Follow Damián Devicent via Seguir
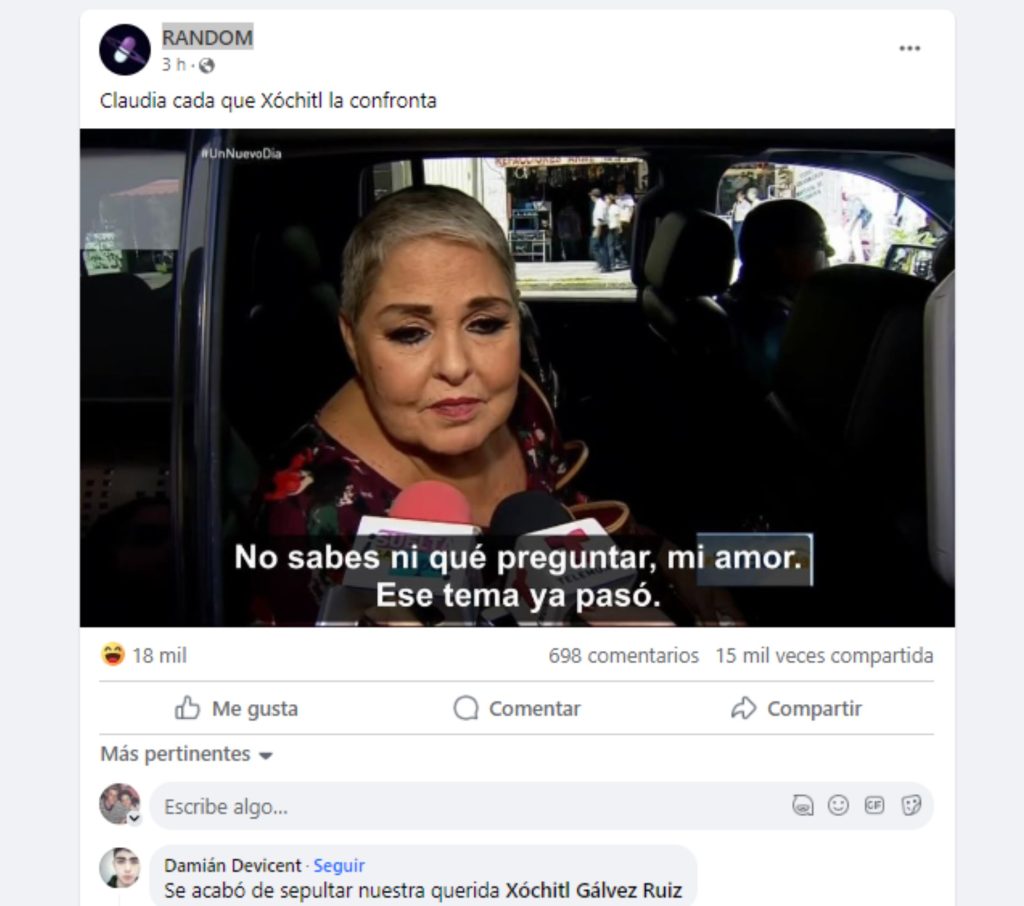This screenshot has height=906, width=1024. coord(339,866)
